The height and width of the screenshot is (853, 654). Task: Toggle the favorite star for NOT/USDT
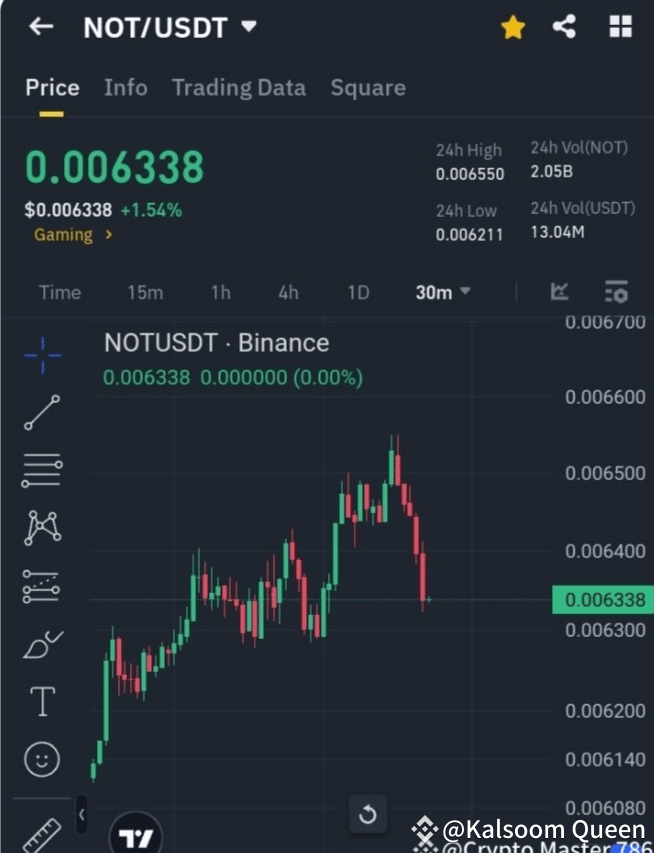513,28
